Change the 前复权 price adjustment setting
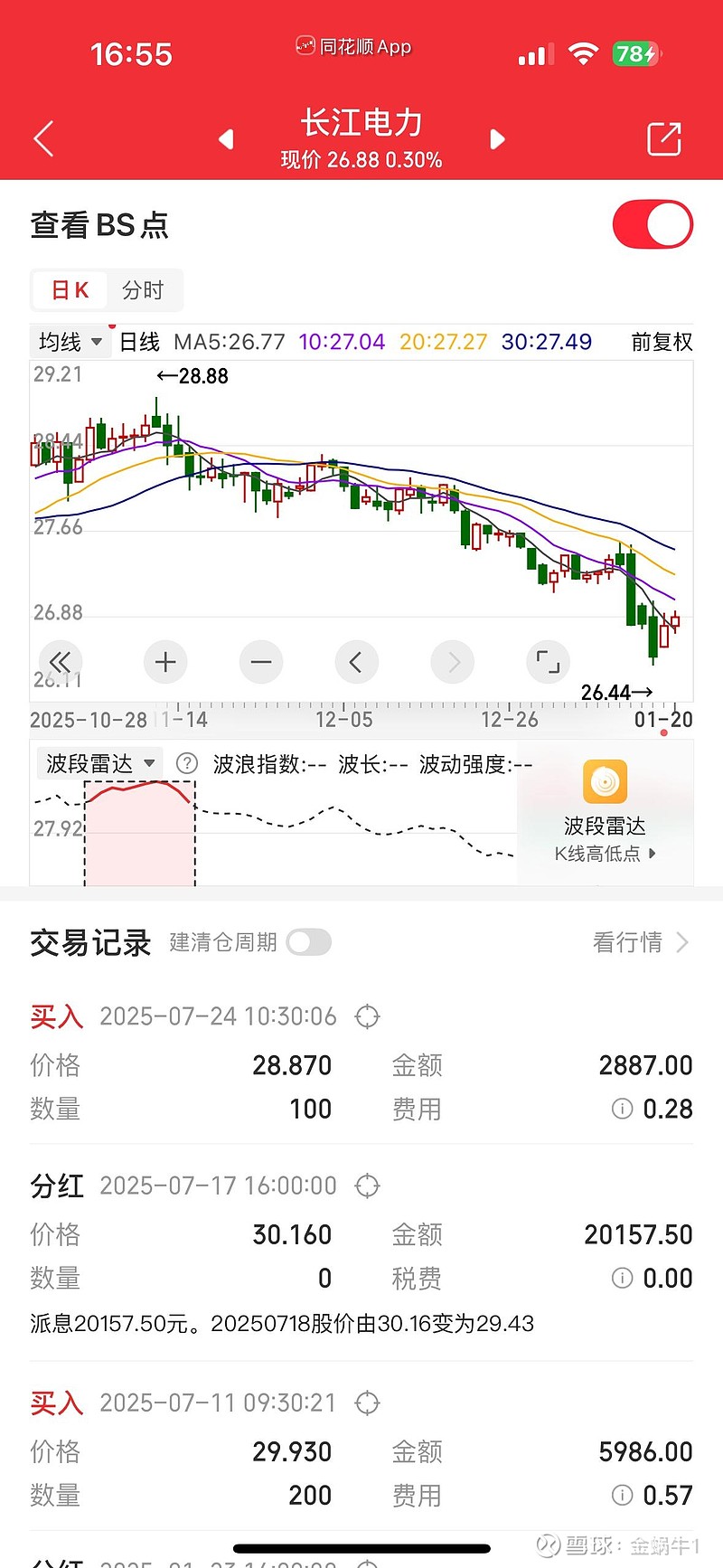This screenshot has height=1568, width=723. (662, 342)
